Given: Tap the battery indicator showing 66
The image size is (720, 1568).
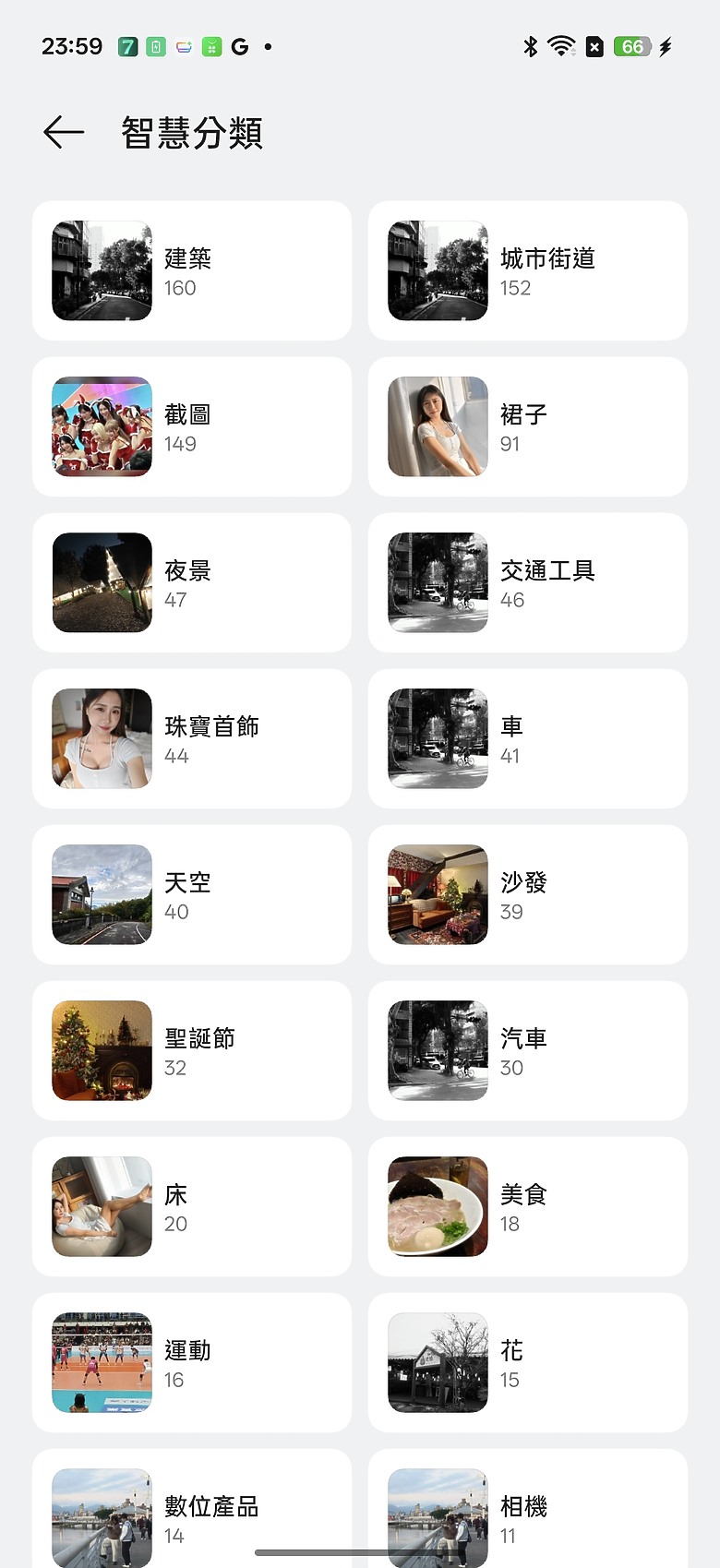Looking at the screenshot, I should pyautogui.click(x=632, y=46).
